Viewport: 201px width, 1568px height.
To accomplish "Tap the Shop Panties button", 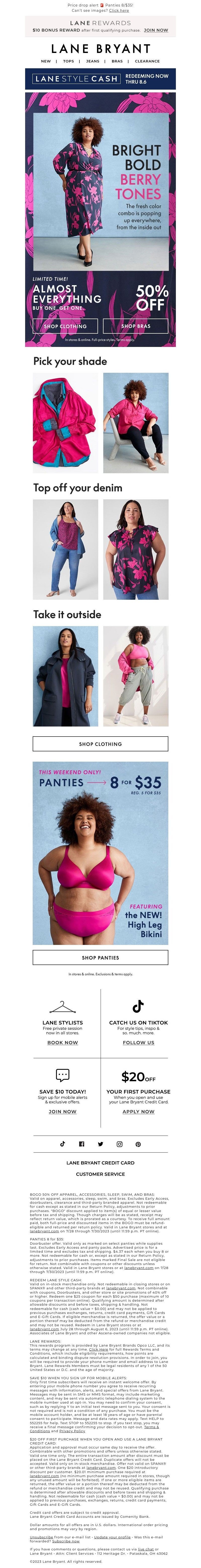I will pyautogui.click(x=100, y=957).
